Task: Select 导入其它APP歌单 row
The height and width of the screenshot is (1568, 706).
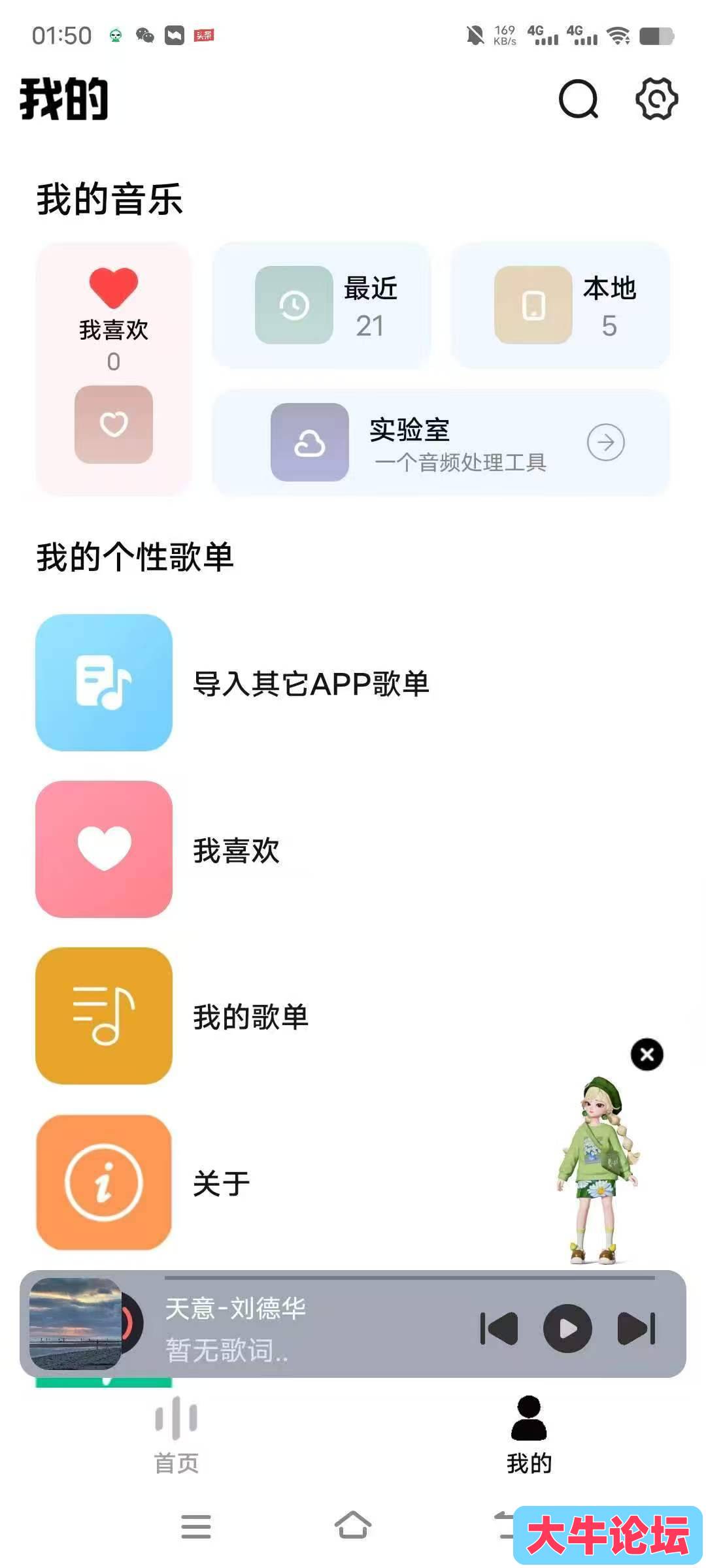Action: pyautogui.click(x=311, y=683)
